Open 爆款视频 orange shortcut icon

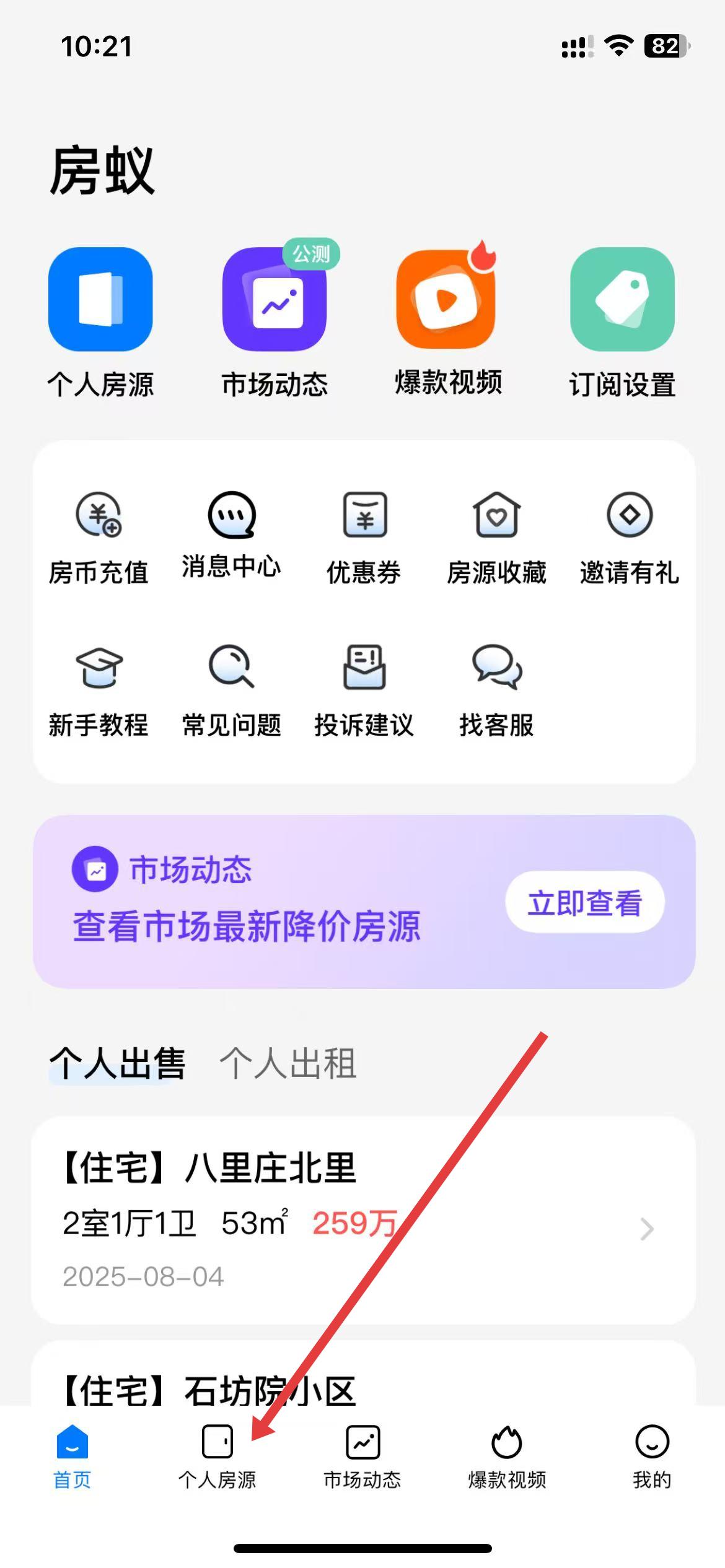click(448, 300)
